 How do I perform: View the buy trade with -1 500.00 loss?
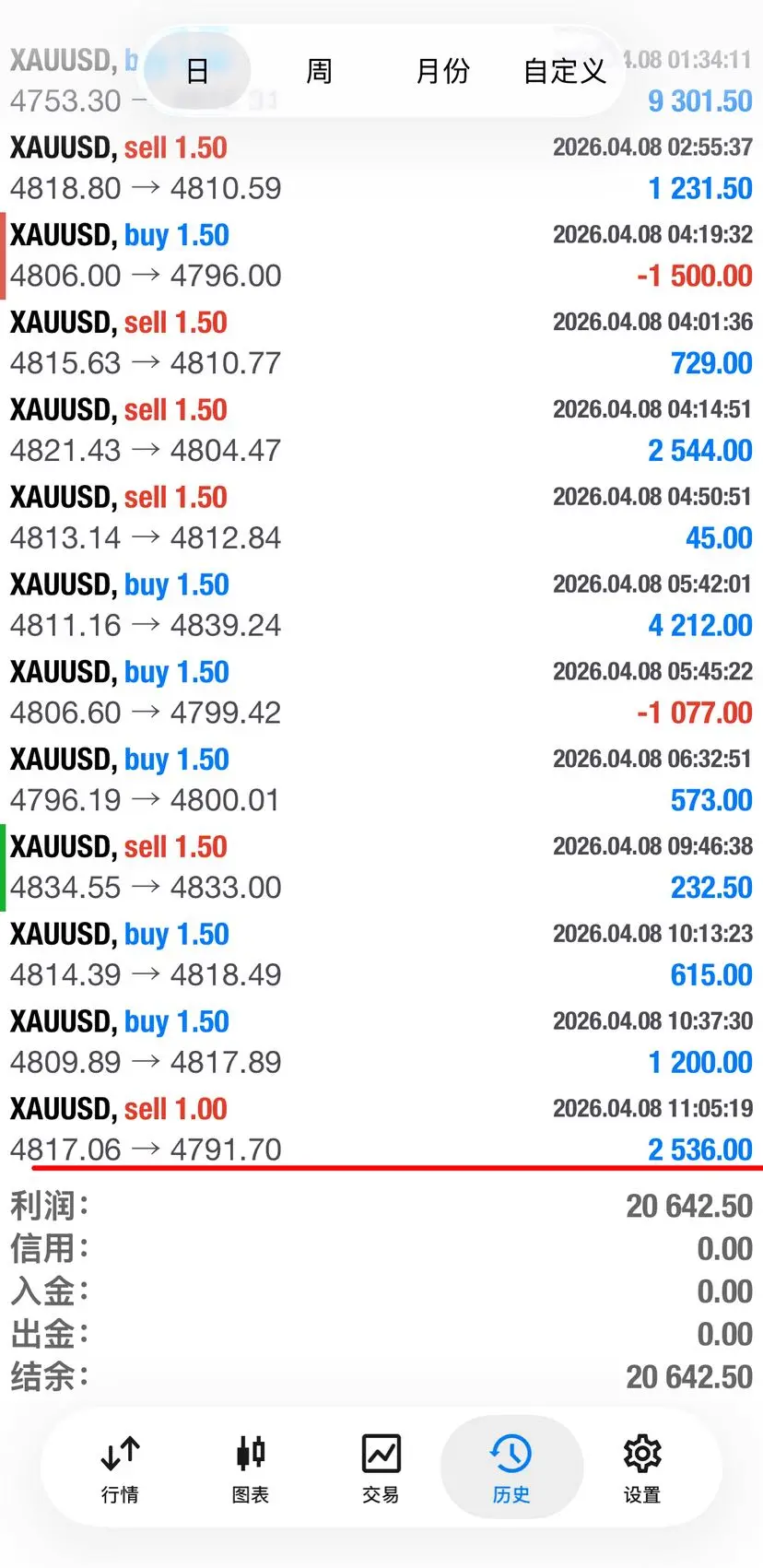point(381,255)
